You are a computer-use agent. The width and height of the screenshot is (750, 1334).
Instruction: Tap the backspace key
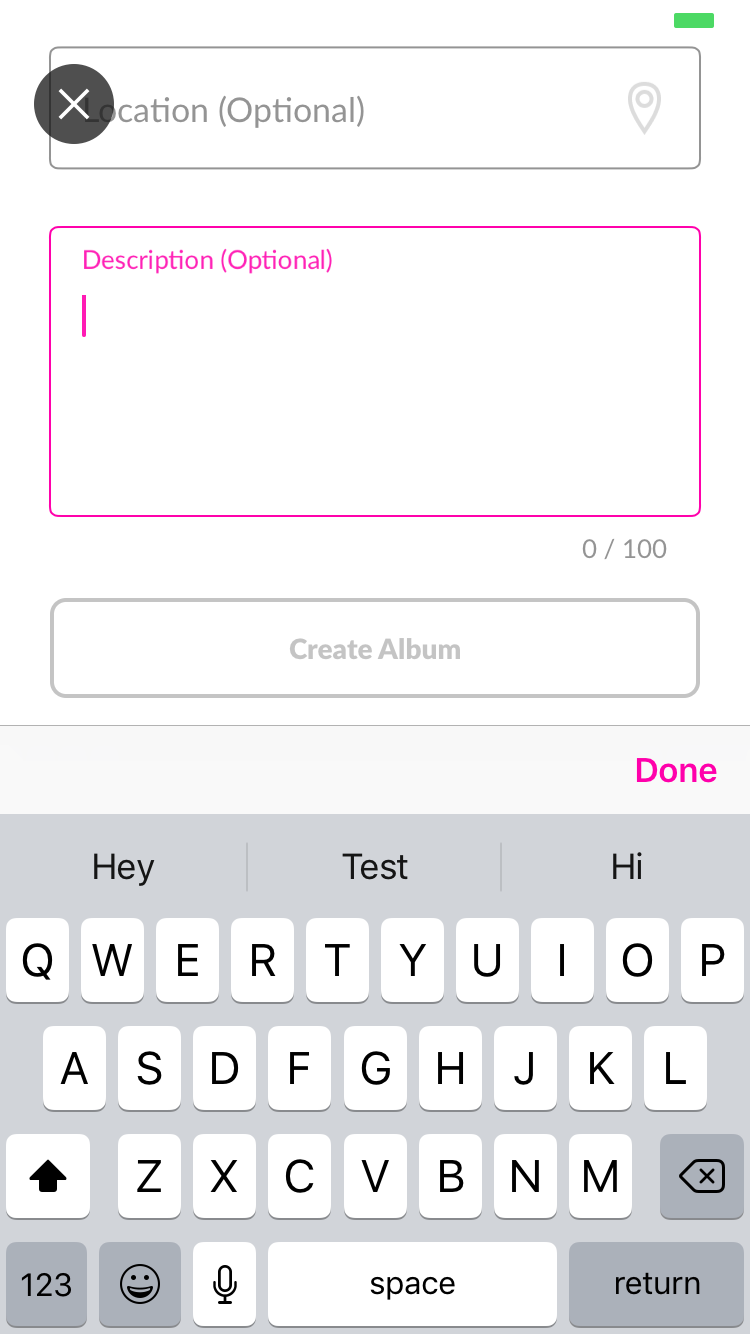click(x=702, y=1177)
